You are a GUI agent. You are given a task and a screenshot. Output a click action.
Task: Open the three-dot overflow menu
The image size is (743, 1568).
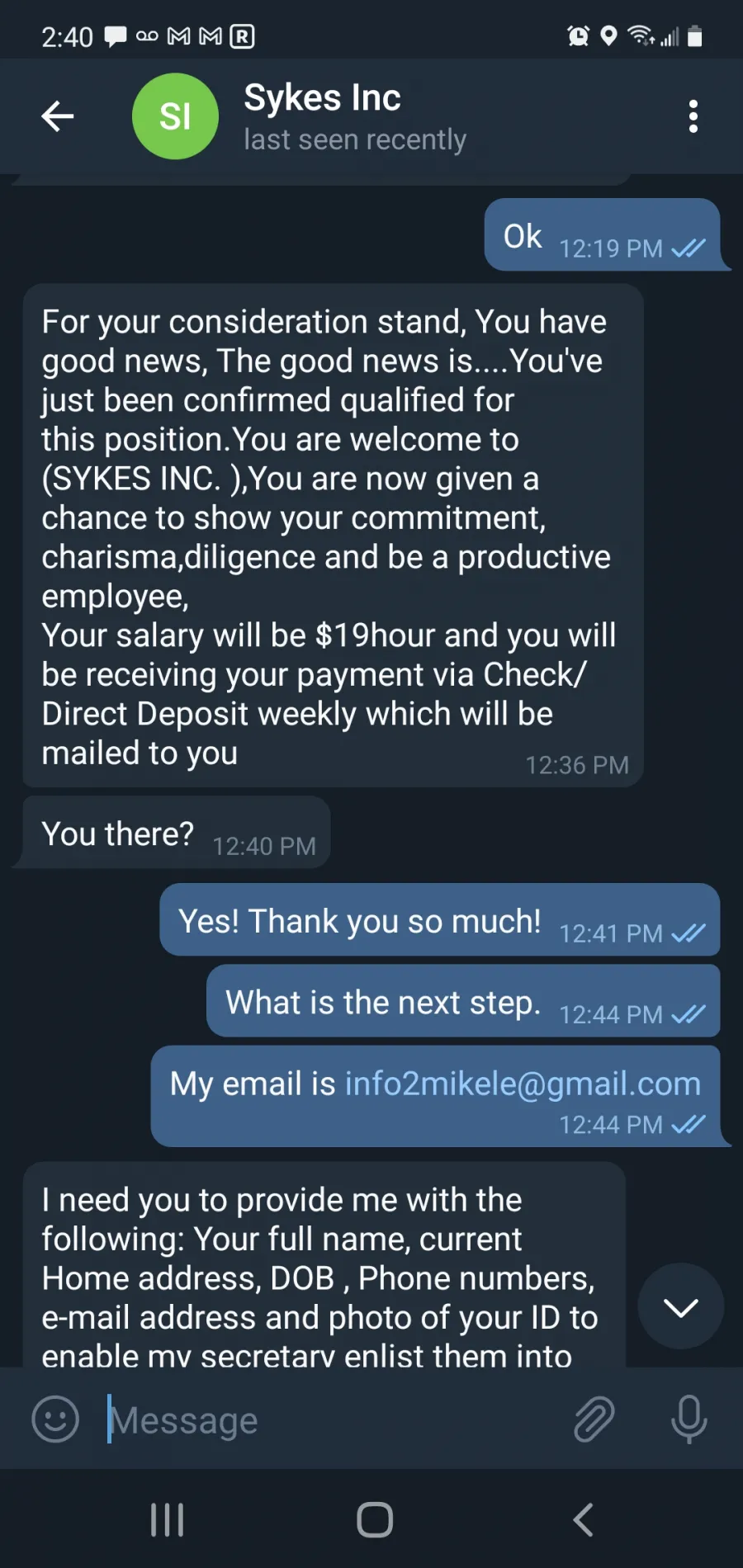(x=693, y=116)
